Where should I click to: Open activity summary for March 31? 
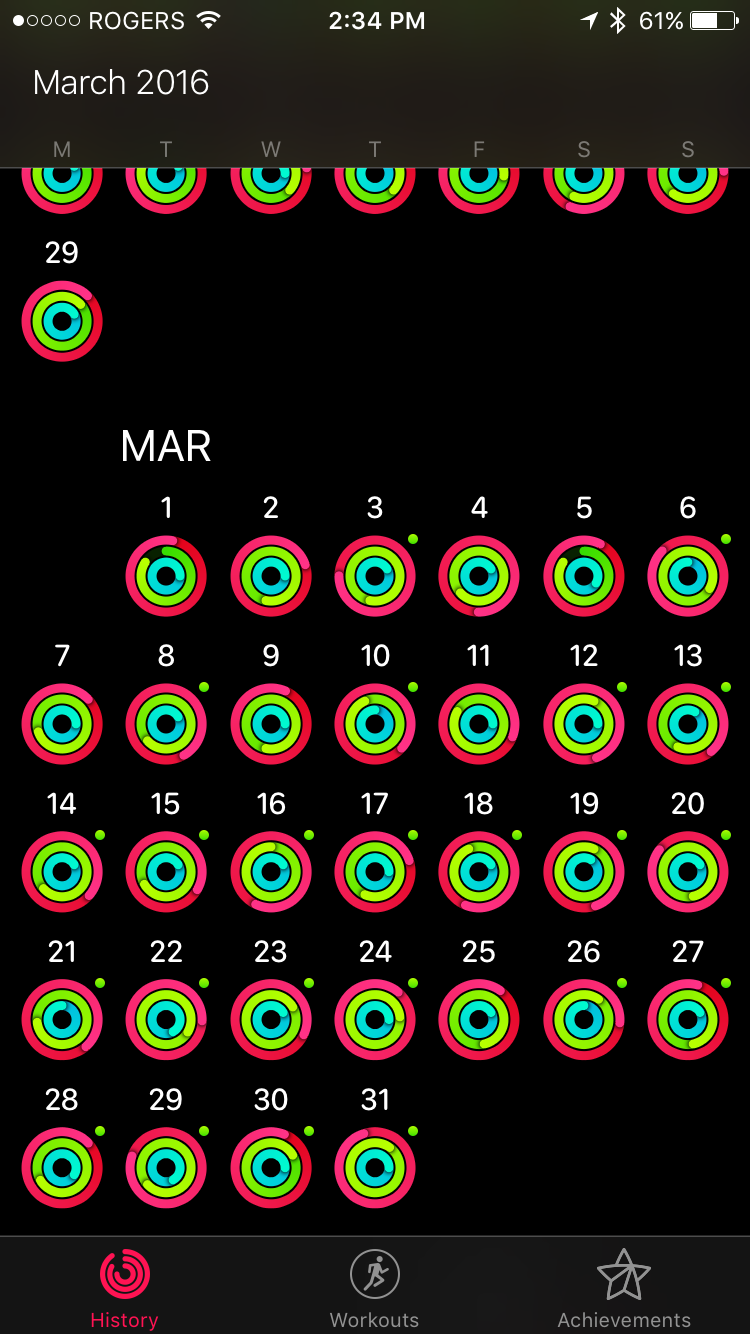375,1168
